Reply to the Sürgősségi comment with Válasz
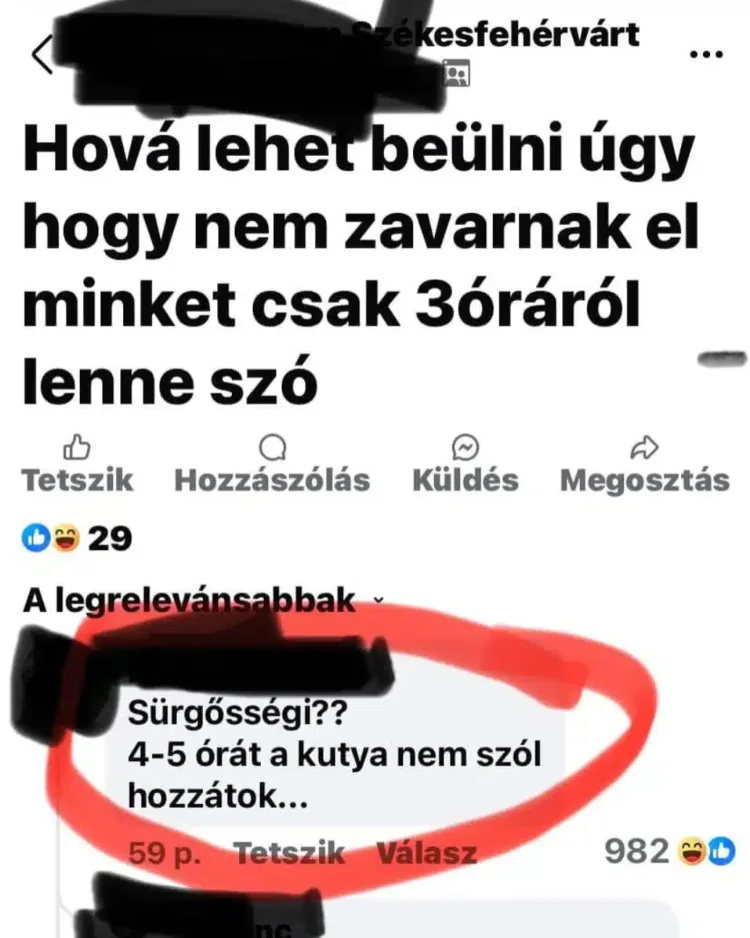Viewport: 750px width, 938px height. tap(426, 853)
